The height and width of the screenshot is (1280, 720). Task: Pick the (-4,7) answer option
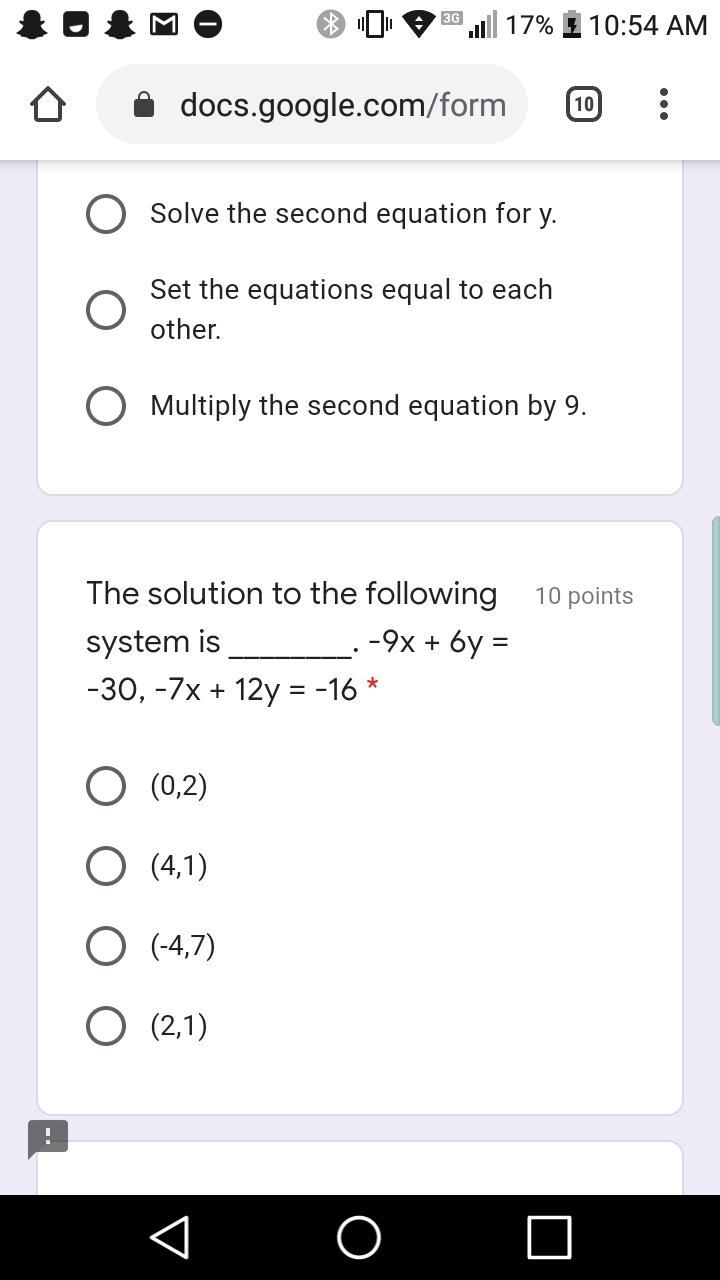tap(106, 945)
